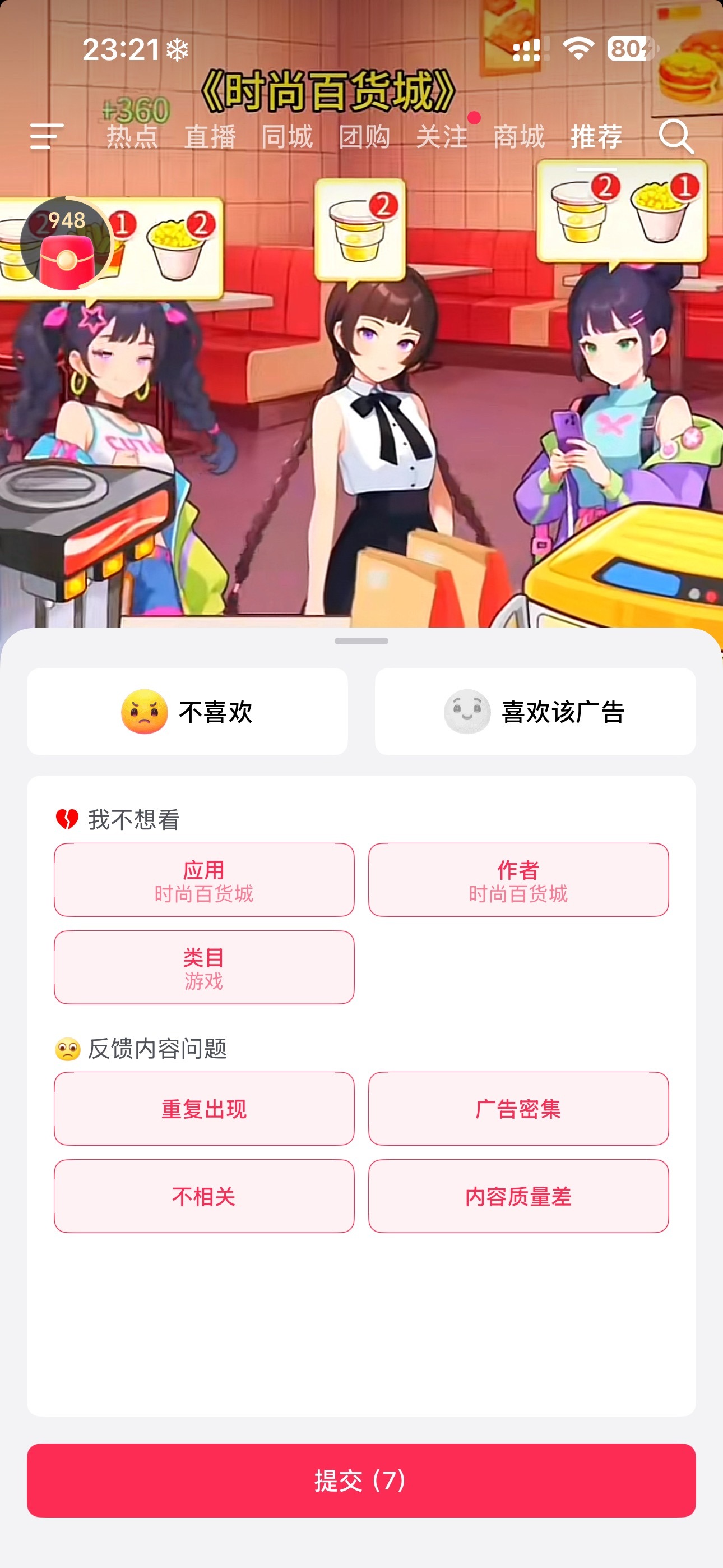The width and height of the screenshot is (723, 1568).
Task: Toggle the 重复出现 content issue
Action: tap(203, 1109)
